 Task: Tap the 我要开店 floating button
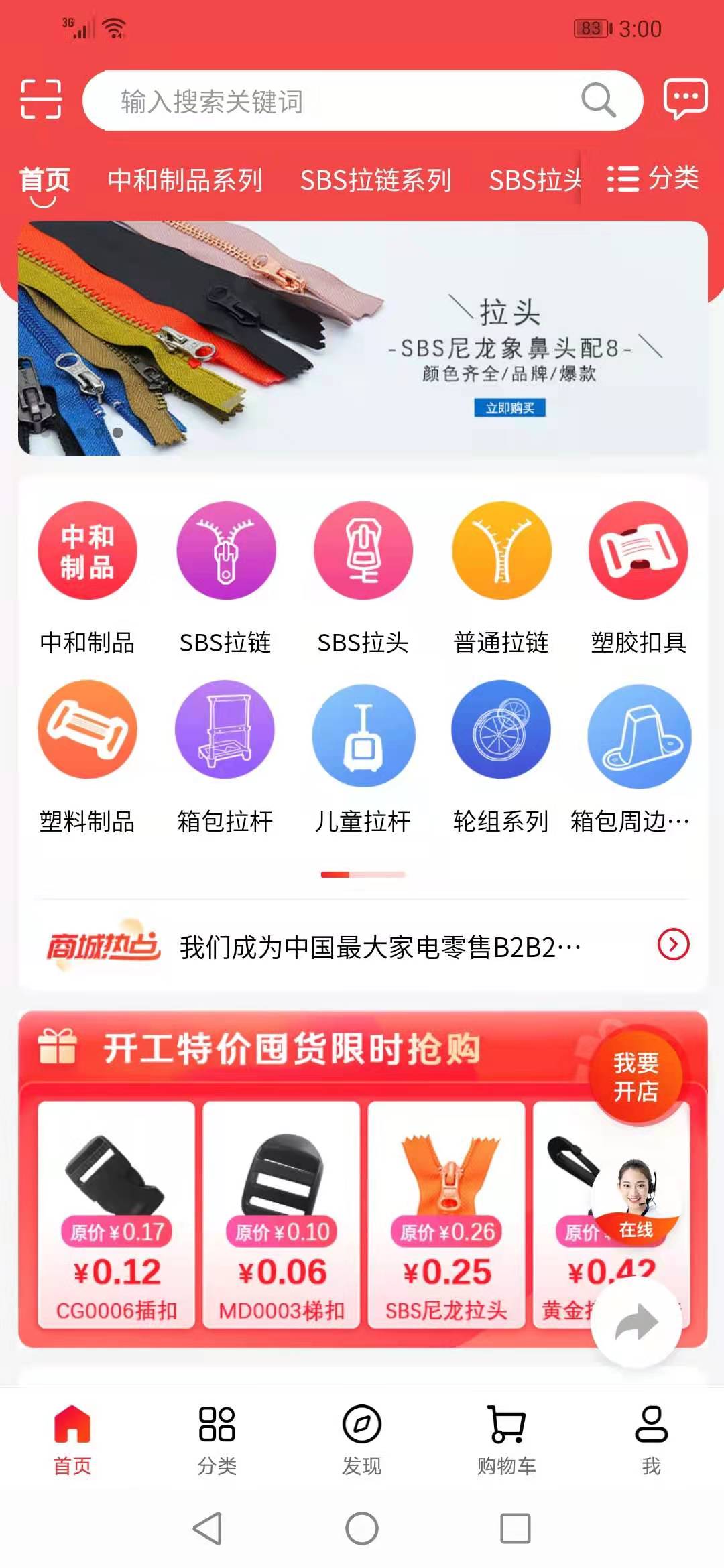coord(636,1076)
